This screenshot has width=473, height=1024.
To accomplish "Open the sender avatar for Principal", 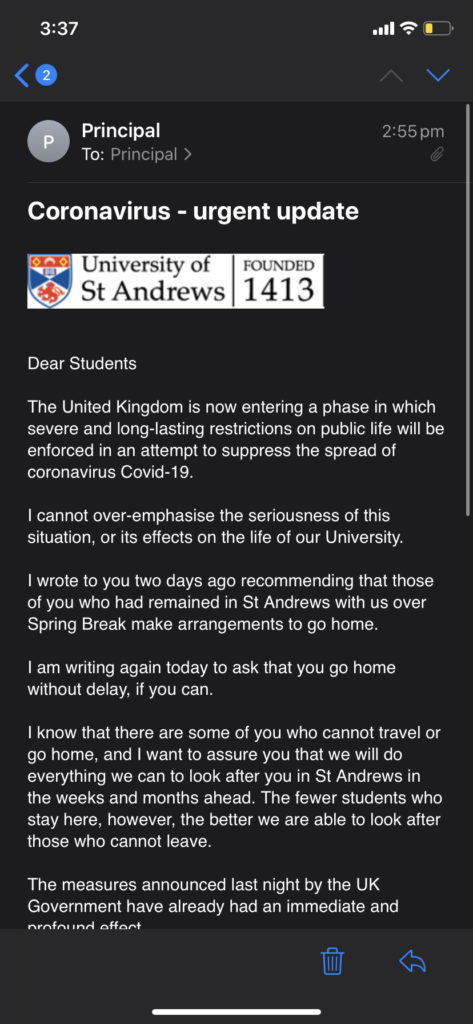I will (x=48, y=142).
